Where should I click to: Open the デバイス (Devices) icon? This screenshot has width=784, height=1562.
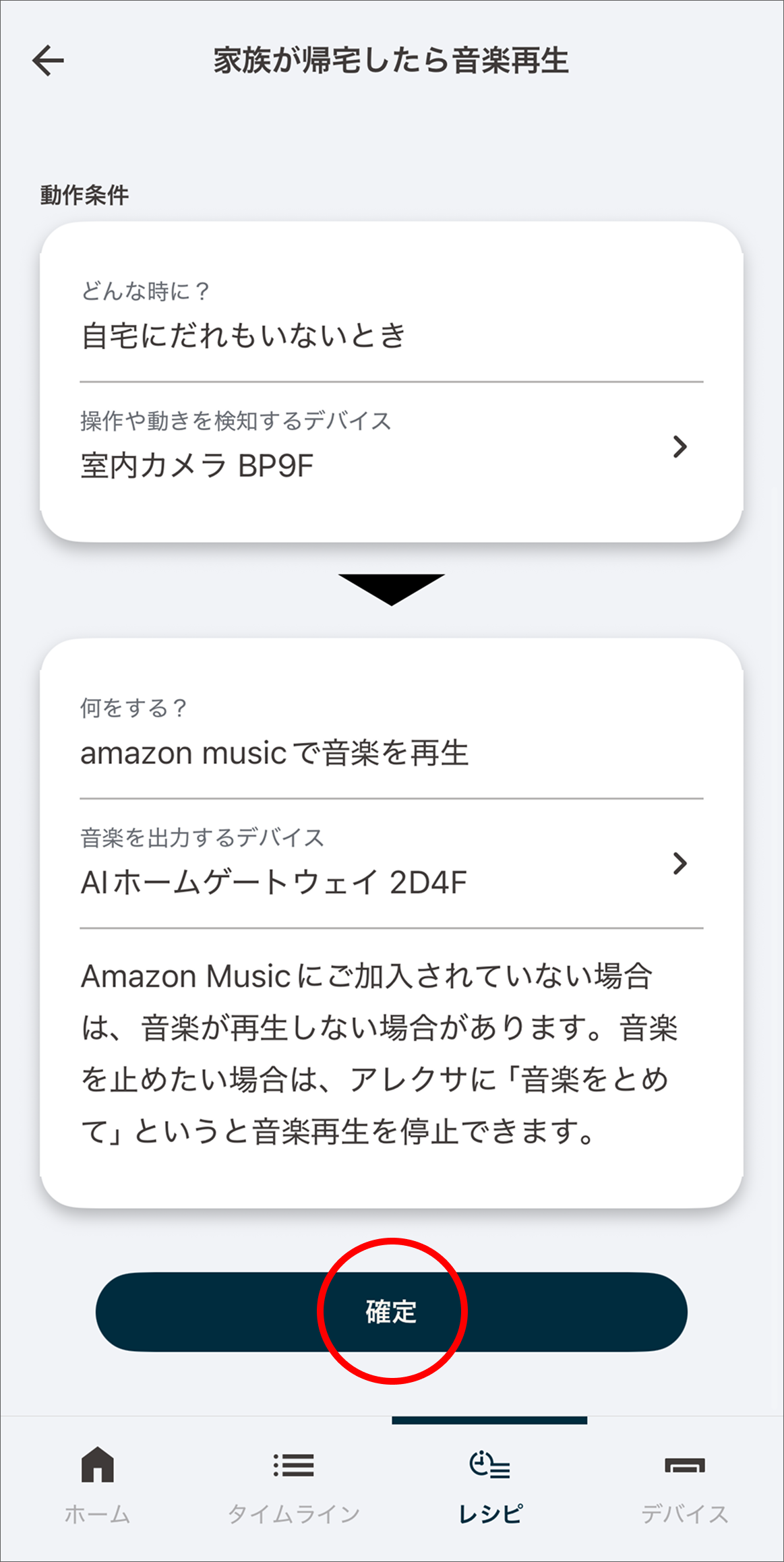point(684,1464)
